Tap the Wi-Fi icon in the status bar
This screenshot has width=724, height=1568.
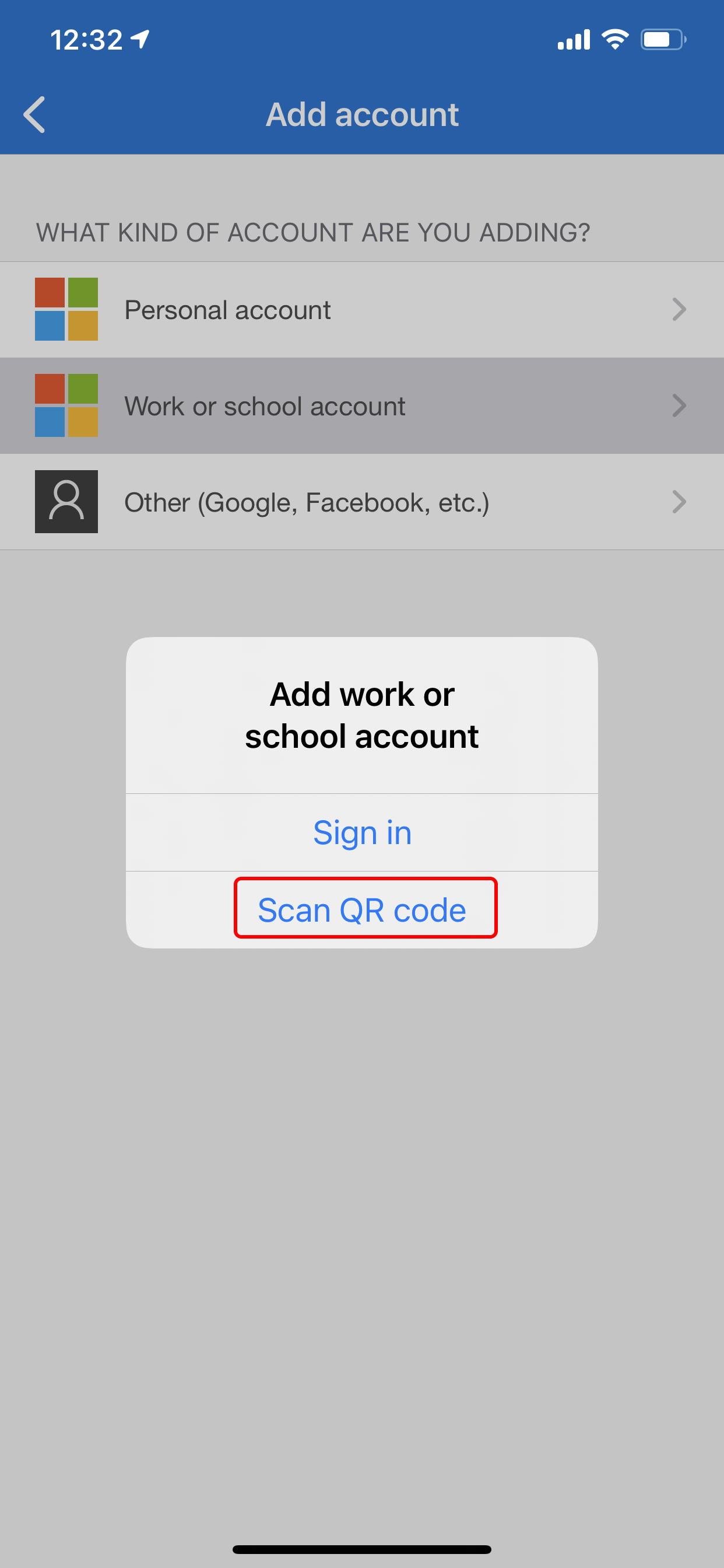click(x=614, y=38)
